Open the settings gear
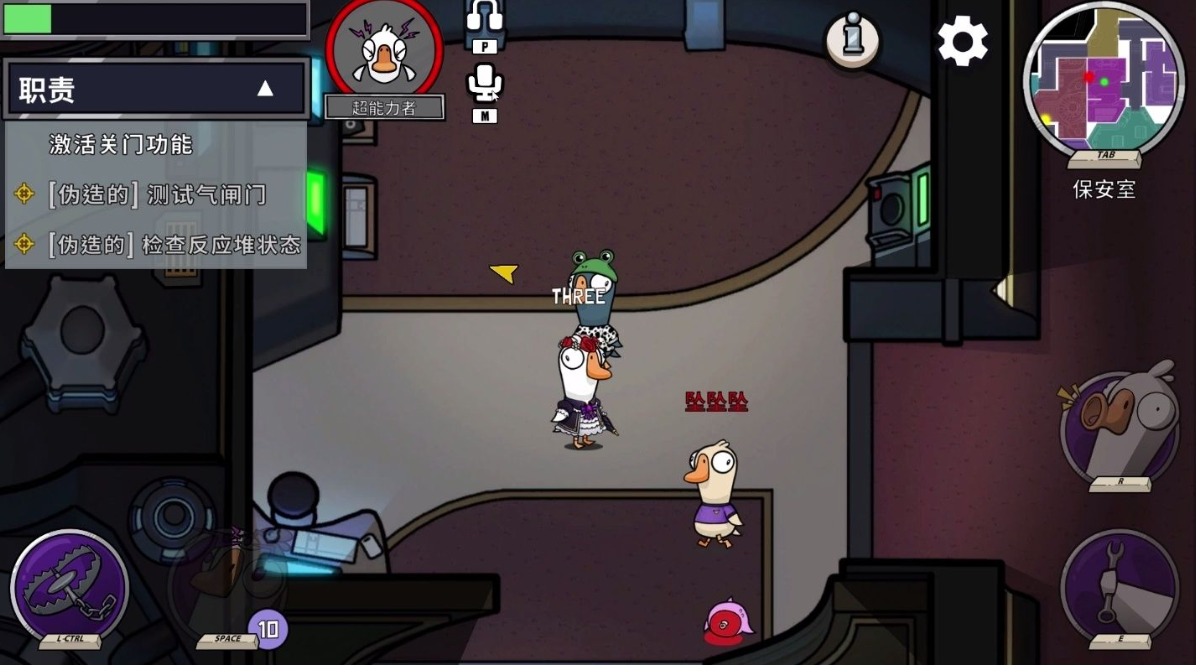The width and height of the screenshot is (1196, 665). coord(962,41)
